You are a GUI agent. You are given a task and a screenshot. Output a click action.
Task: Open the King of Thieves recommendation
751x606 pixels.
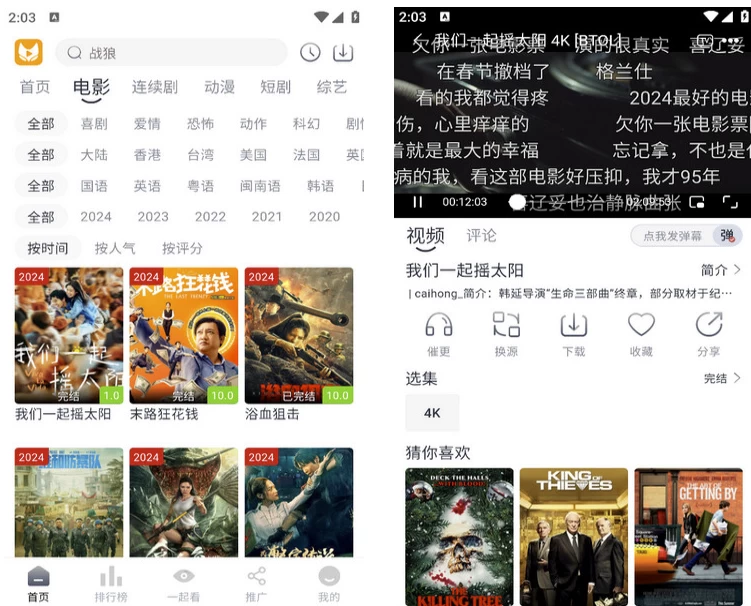pyautogui.click(x=573, y=536)
